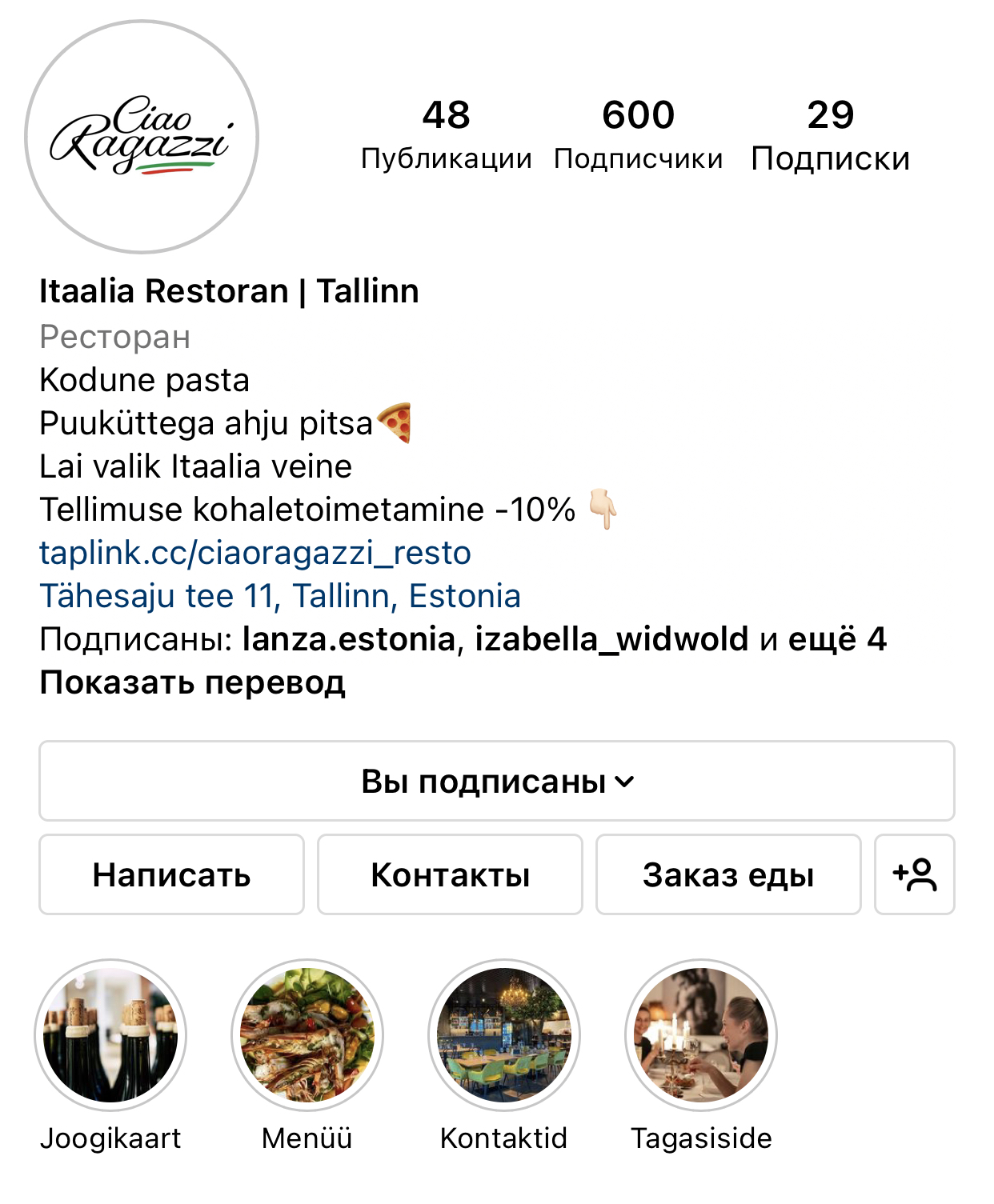The height and width of the screenshot is (1204, 994).
Task: Open the Tagasiside story highlight
Action: click(x=701, y=1035)
